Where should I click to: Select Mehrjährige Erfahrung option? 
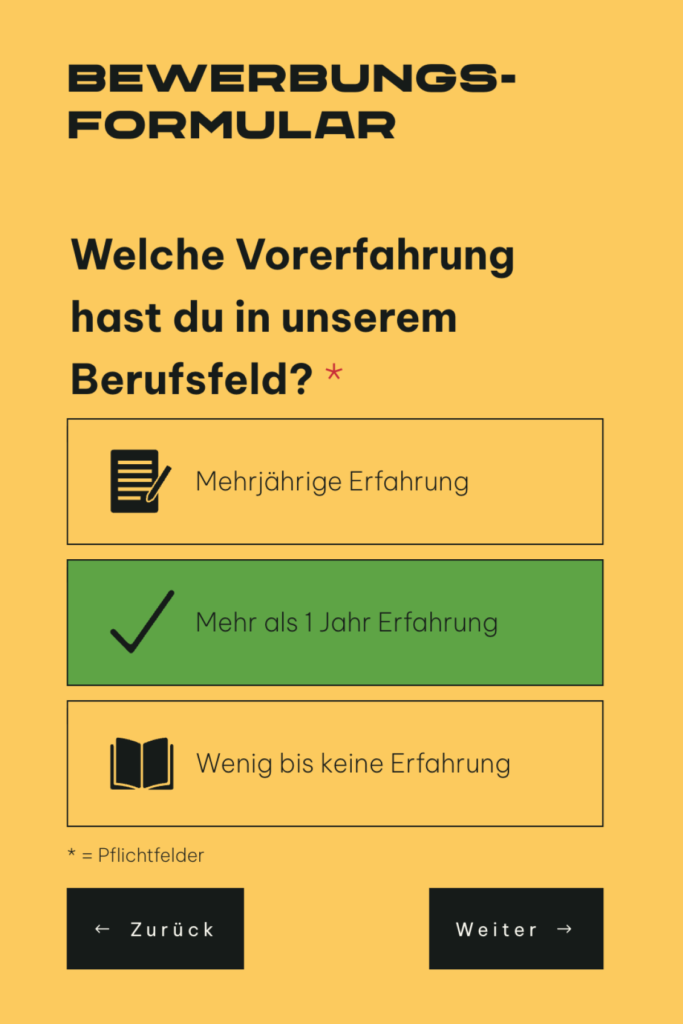click(334, 481)
